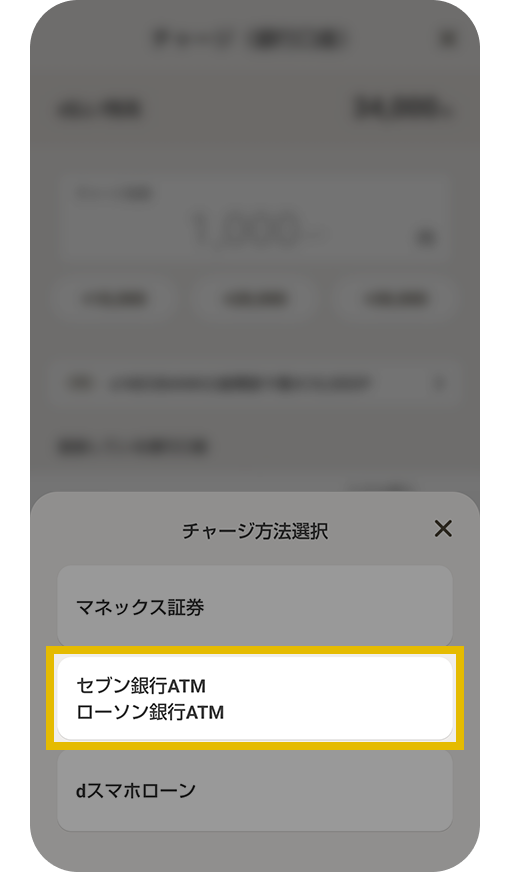Select dスマホローン charge method

(255, 790)
